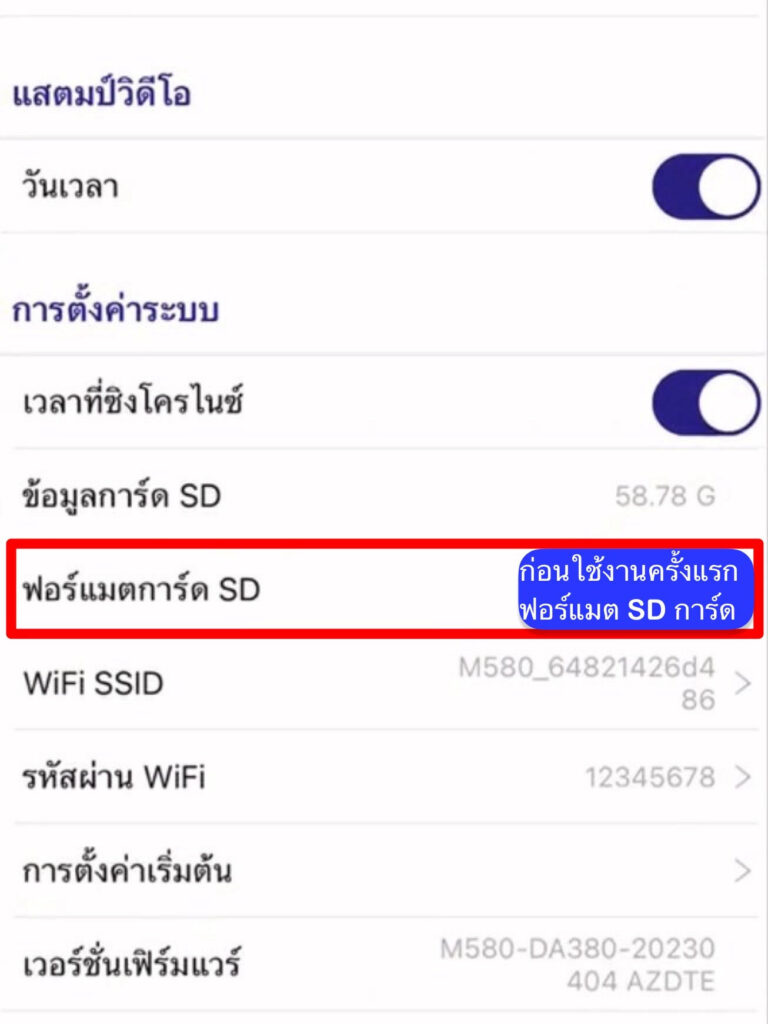Viewport: 768px width, 1024px height.
Task: Change the รหัสผ่าน WiFi password
Action: pos(384,777)
